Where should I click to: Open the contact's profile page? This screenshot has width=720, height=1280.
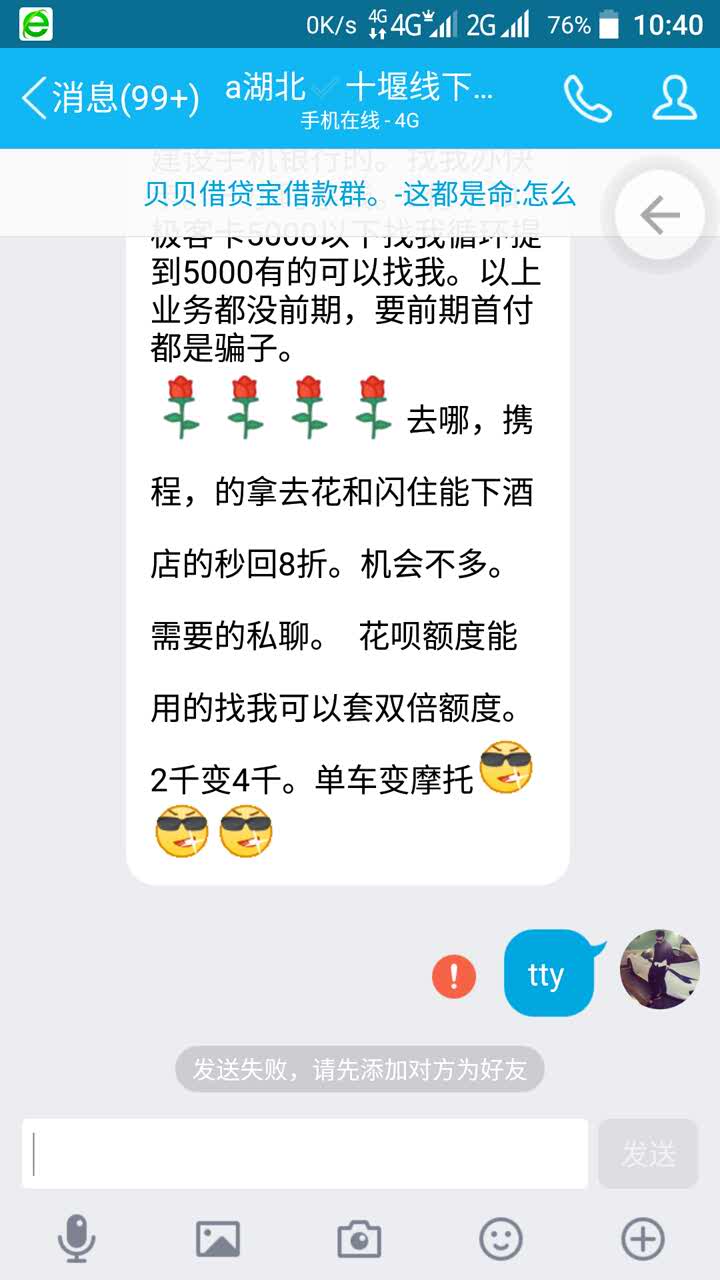(x=675, y=98)
